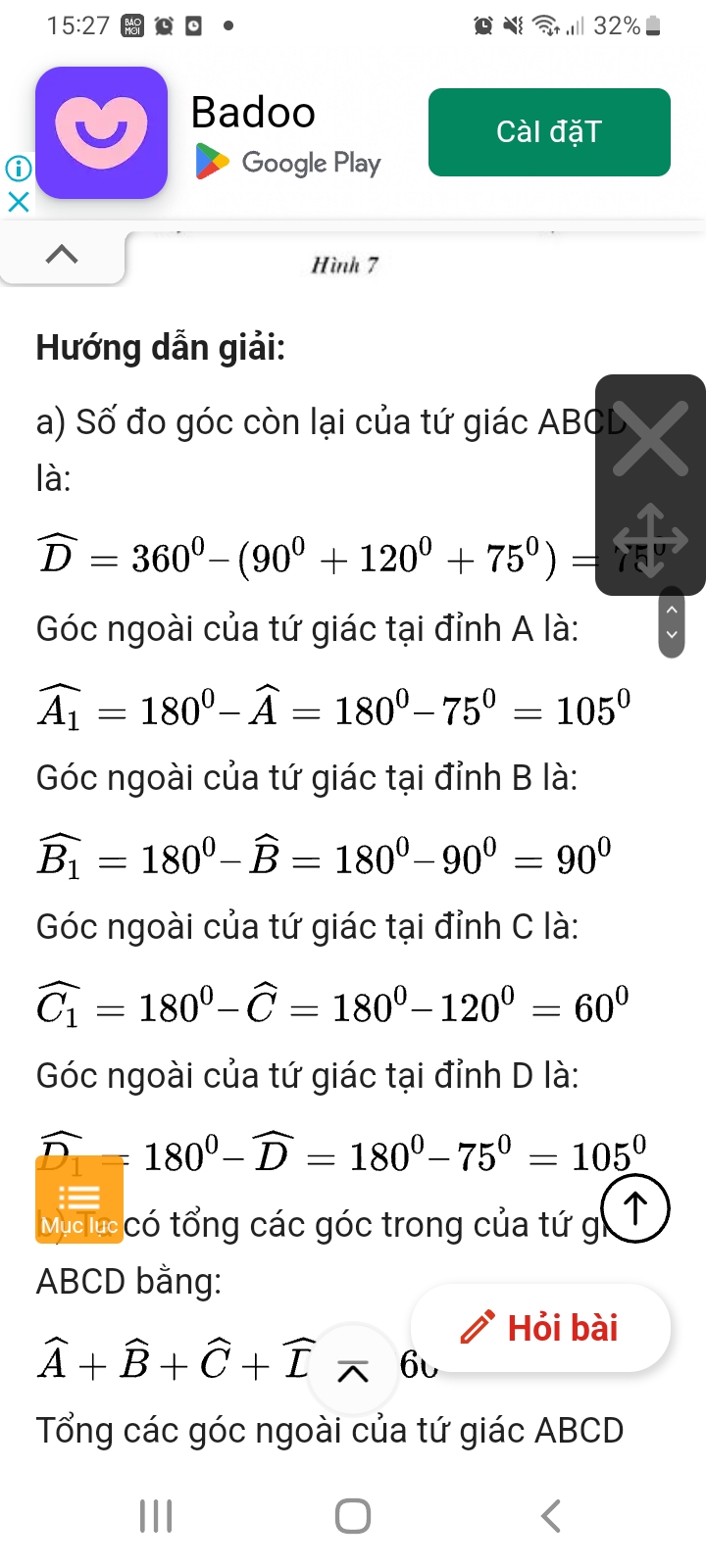Go back using the system back button
This screenshot has width=706, height=1568.
coord(551,1516)
